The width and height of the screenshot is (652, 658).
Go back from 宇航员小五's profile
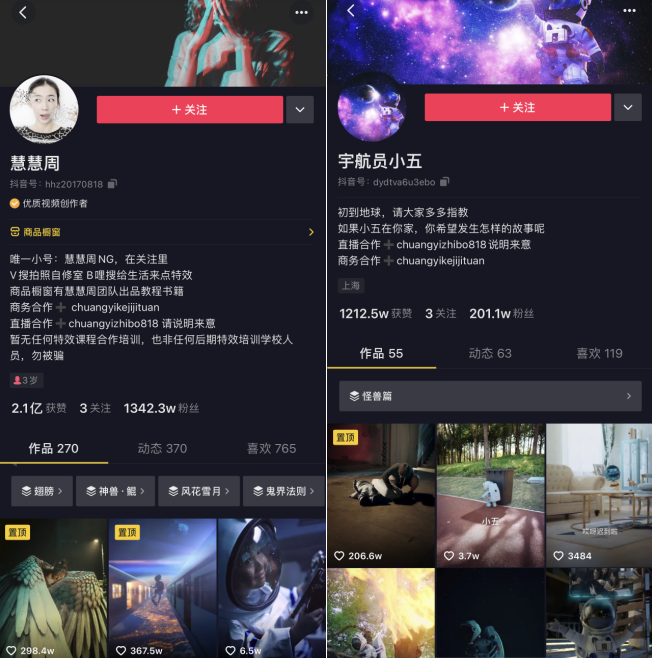point(350,11)
